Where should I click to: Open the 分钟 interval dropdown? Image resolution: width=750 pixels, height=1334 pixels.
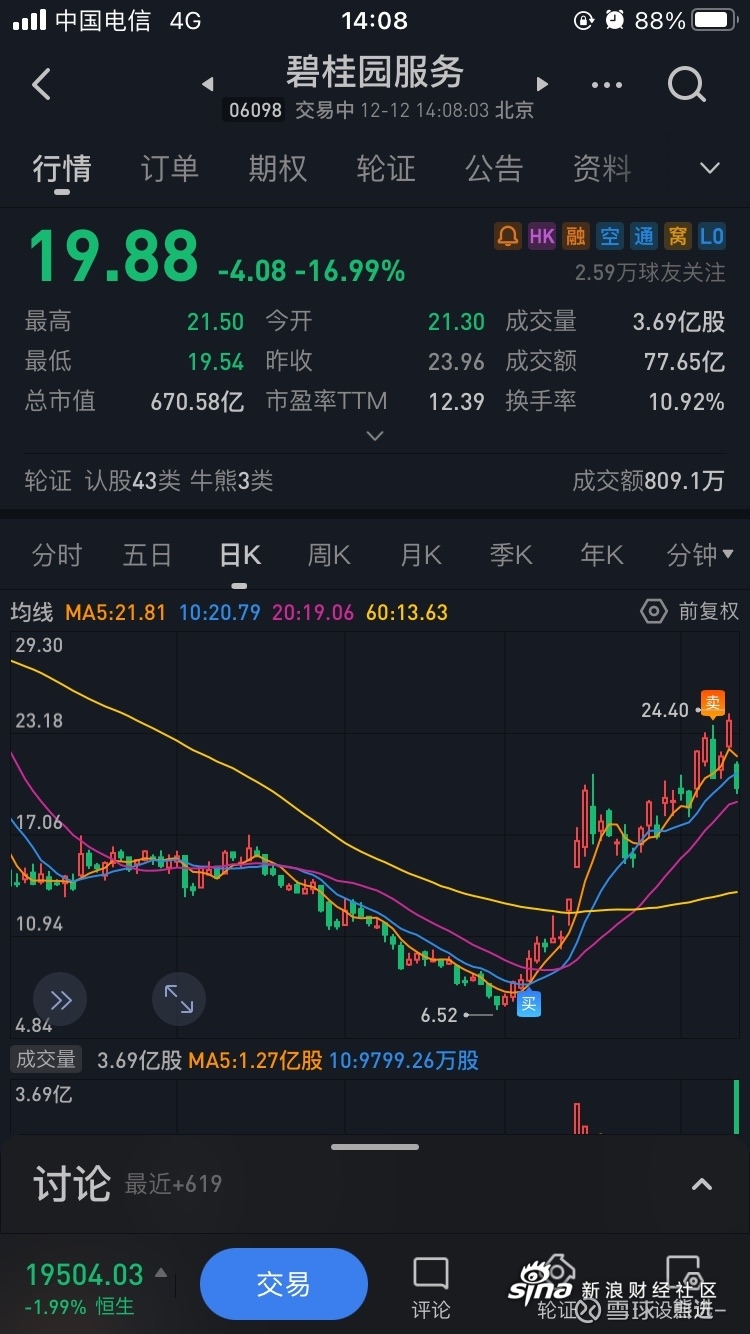(x=700, y=555)
